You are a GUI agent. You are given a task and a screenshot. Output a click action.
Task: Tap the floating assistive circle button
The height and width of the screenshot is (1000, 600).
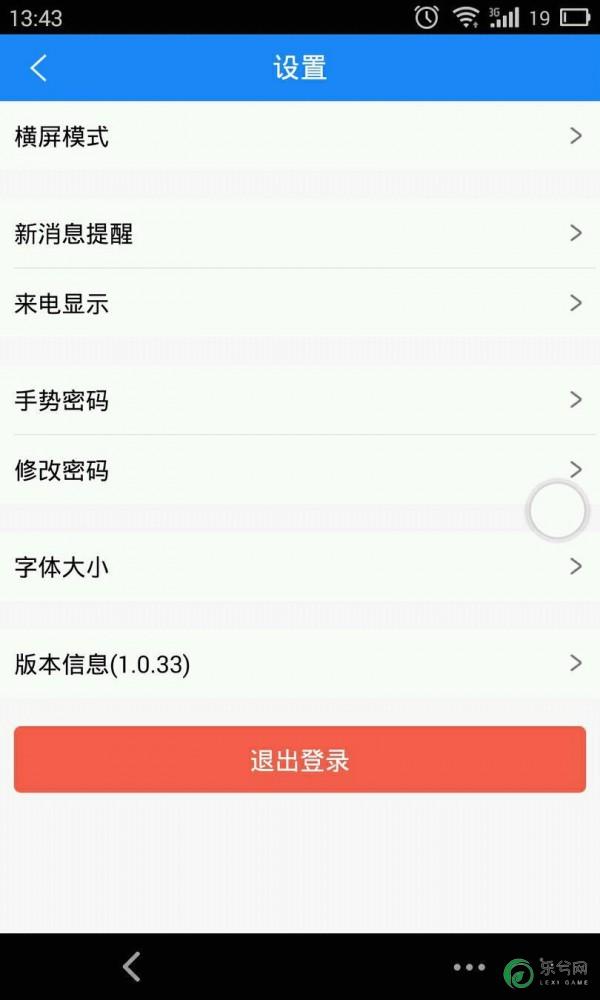(557, 511)
